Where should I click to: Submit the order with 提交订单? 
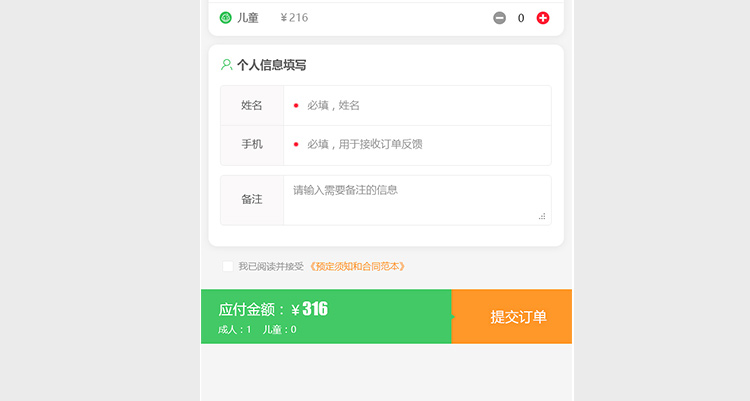516,317
